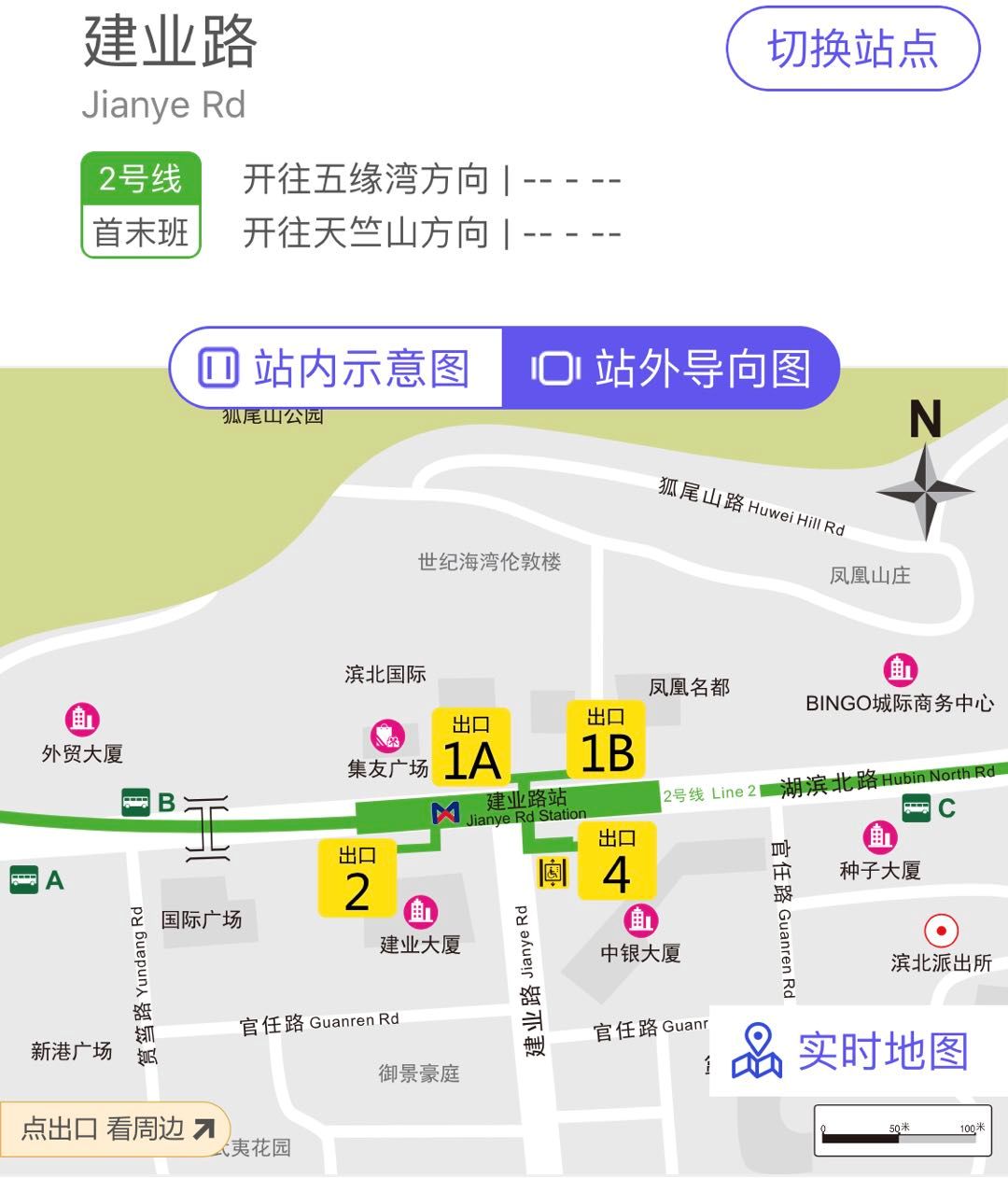Select the 站外导向图 tab

pos(672,368)
